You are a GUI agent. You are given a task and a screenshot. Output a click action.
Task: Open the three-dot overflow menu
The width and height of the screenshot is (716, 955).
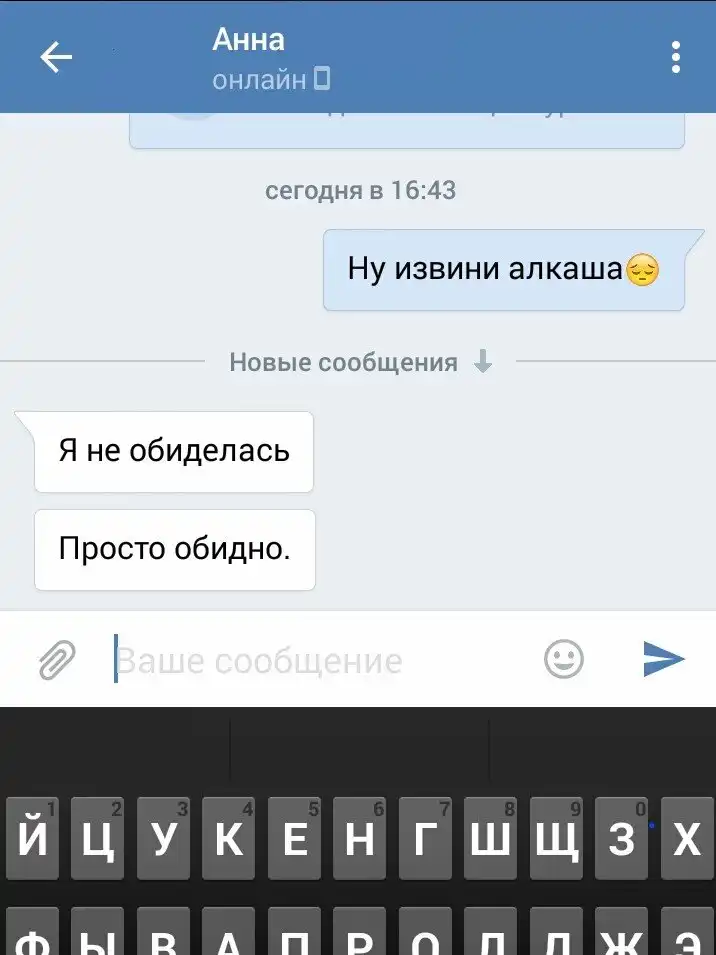coord(676,57)
